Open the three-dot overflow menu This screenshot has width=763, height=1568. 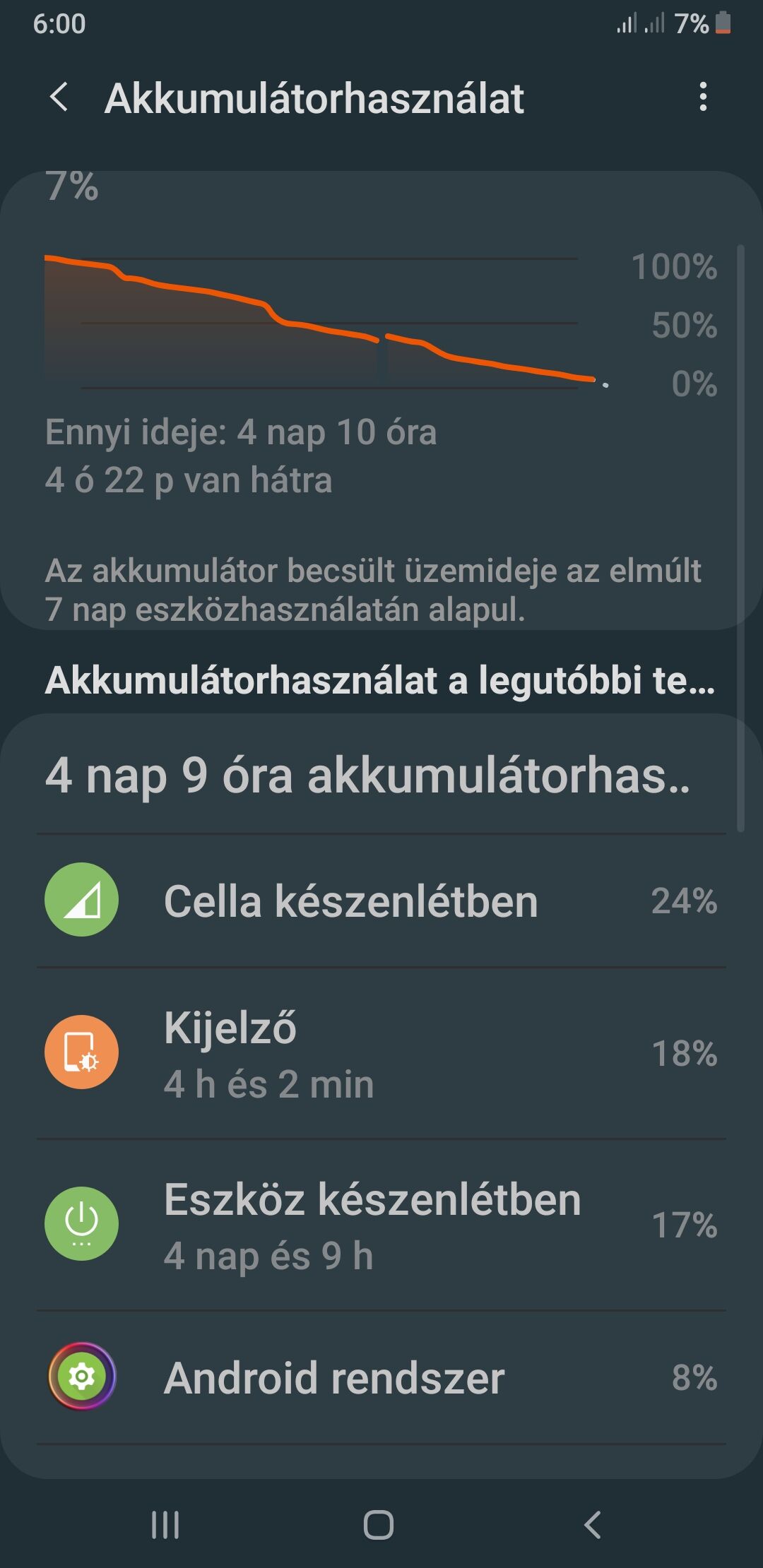coord(702,97)
